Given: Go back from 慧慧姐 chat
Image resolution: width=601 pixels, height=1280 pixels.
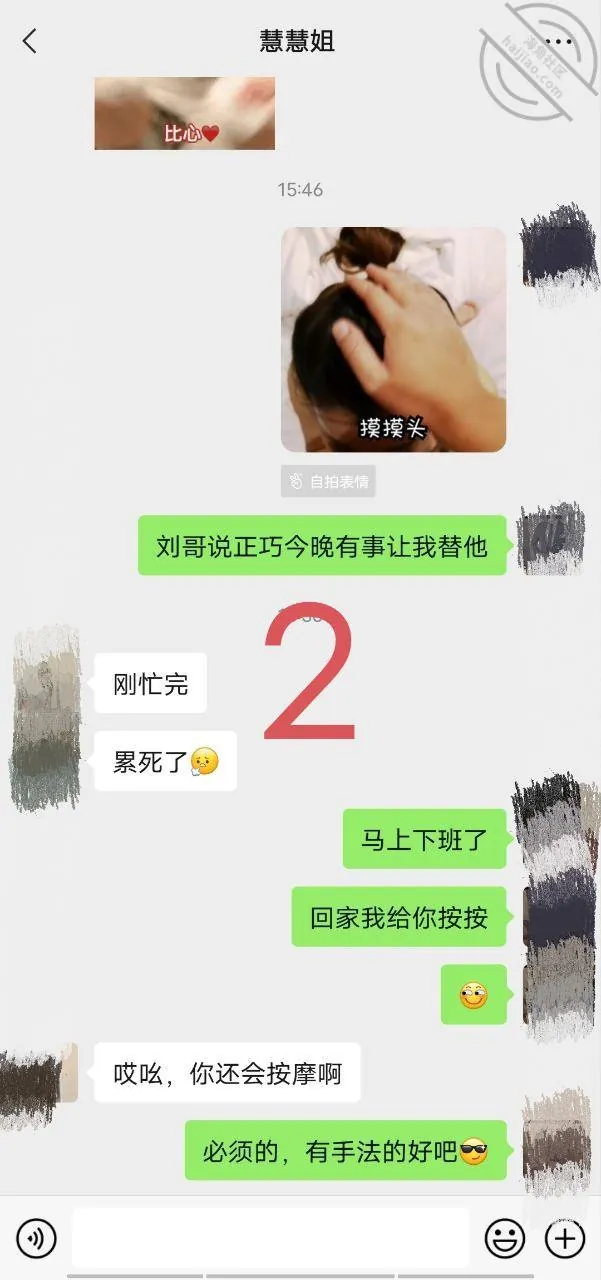Looking at the screenshot, I should click(29, 41).
